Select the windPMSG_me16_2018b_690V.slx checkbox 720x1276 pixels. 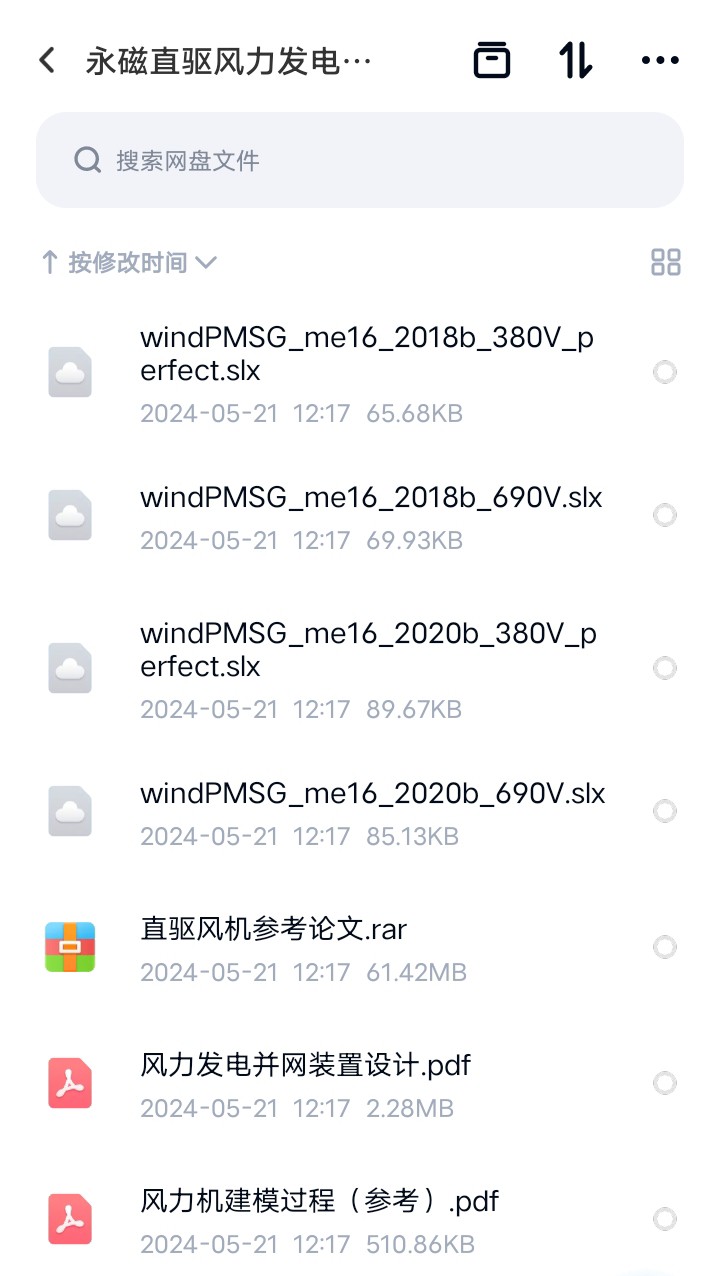[x=664, y=515]
